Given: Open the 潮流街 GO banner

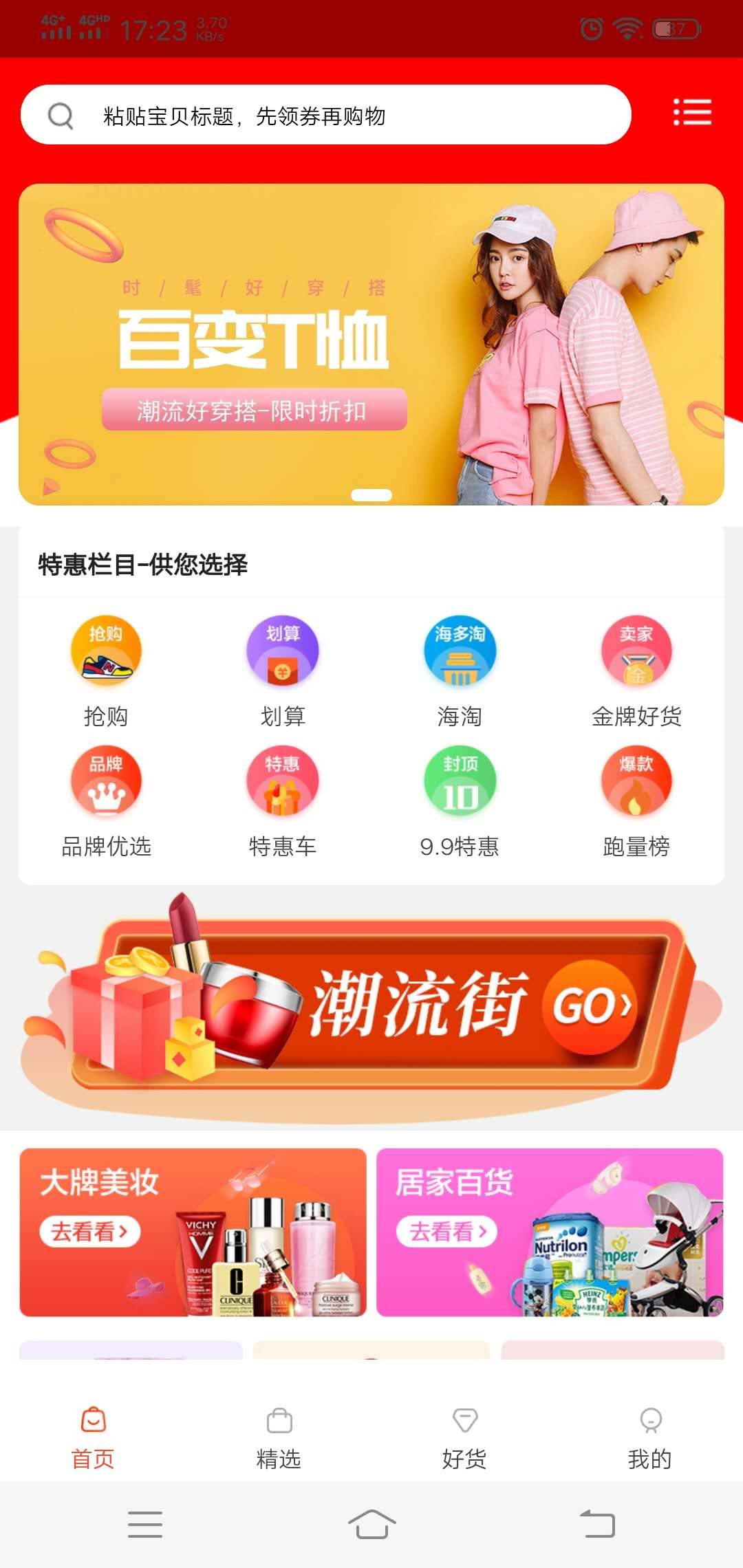Looking at the screenshot, I should [x=371, y=1004].
